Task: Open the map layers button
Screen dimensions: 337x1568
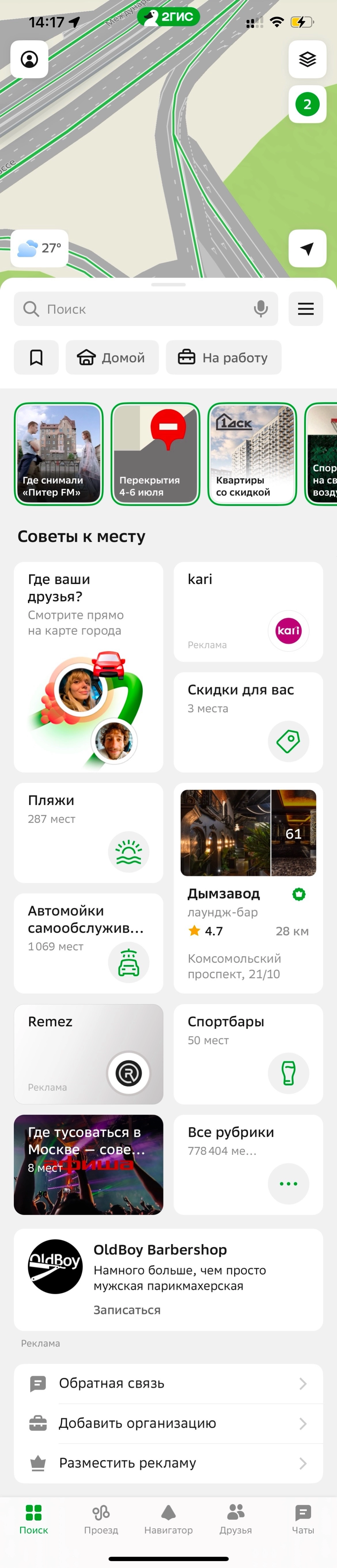Action: point(307,59)
